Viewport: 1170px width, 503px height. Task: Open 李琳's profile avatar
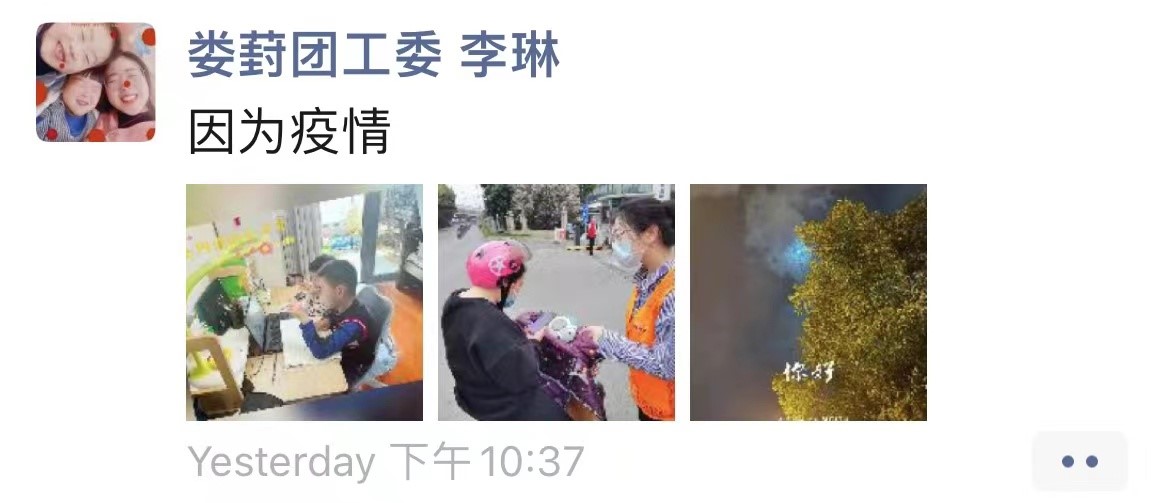pyautogui.click(x=96, y=82)
